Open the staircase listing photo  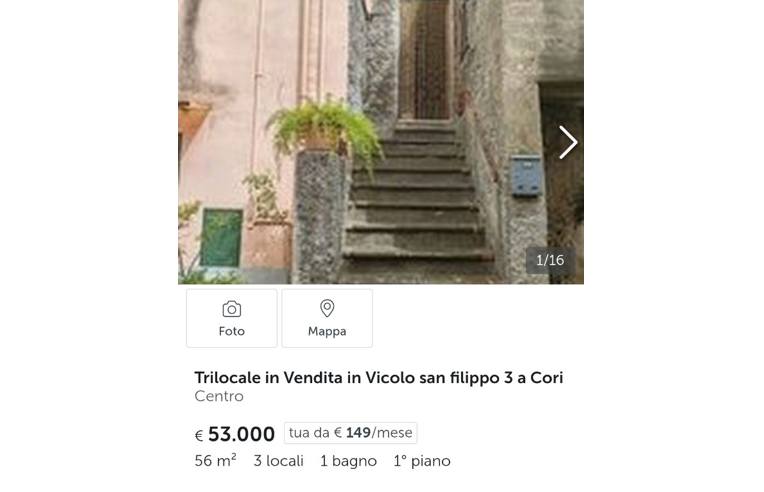pyautogui.click(x=380, y=140)
